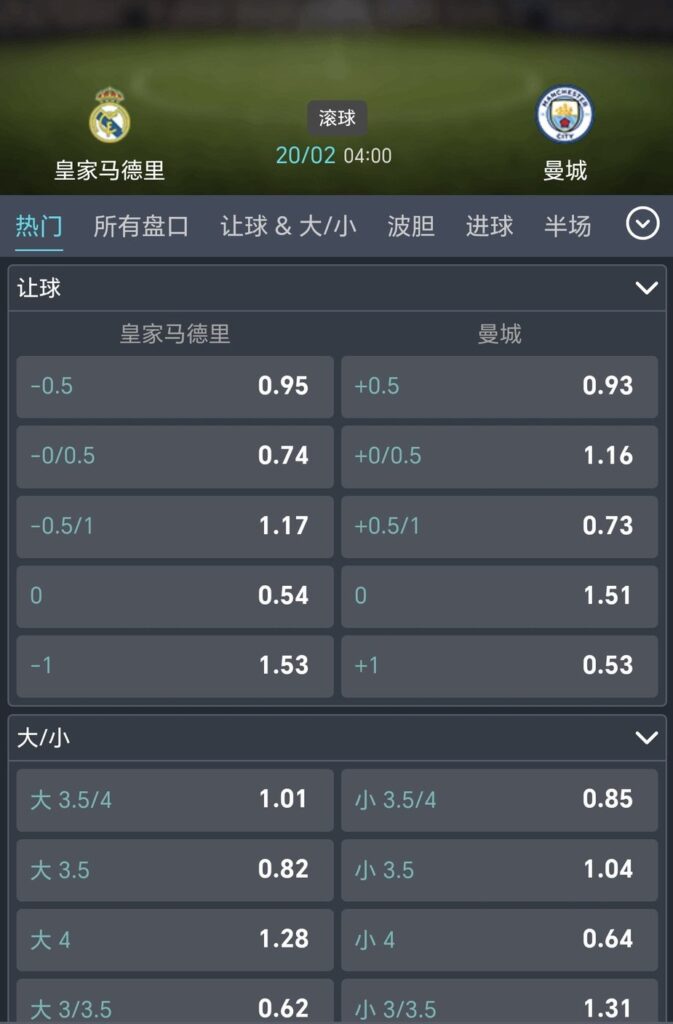Viewport: 673px width, 1024px height.
Task: Bet on 曼城 +1 at 0.53
Action: click(x=499, y=666)
